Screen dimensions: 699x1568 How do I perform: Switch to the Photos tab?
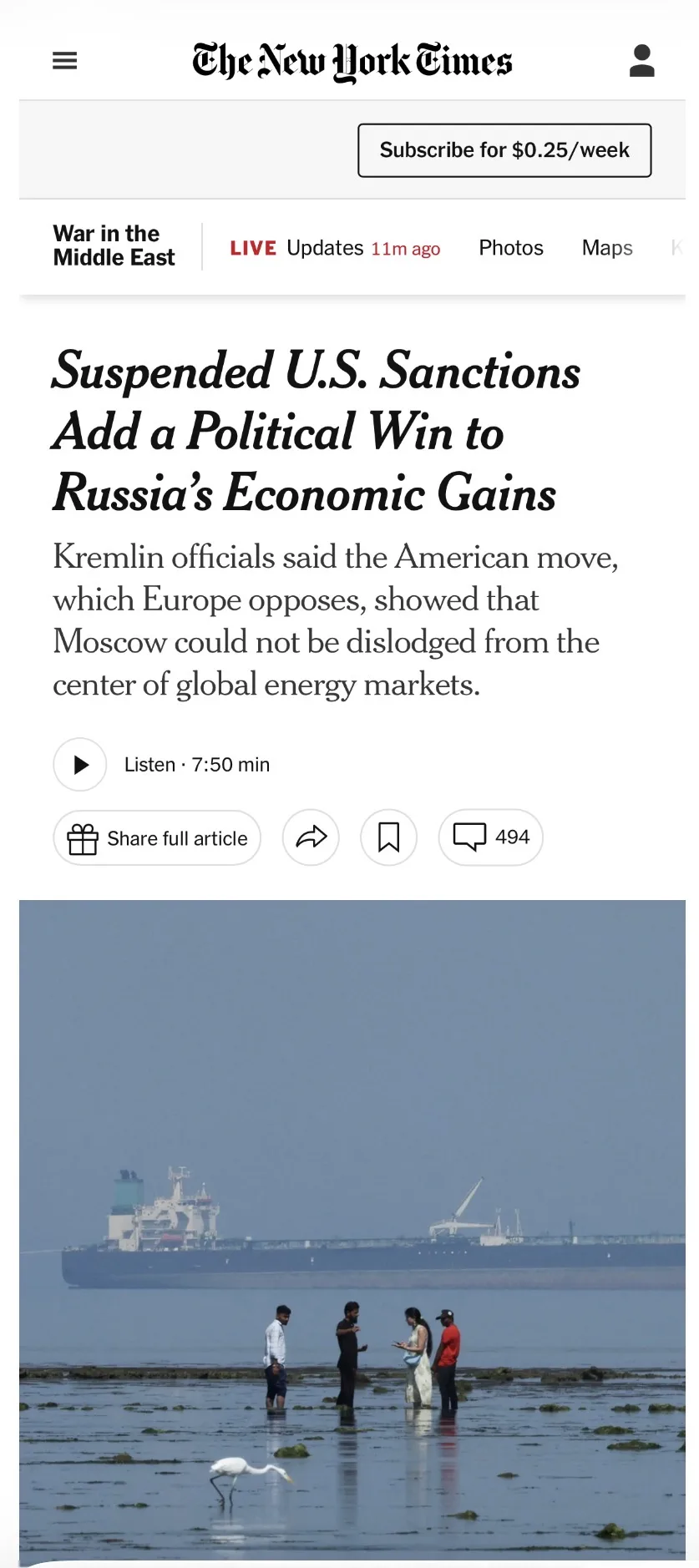tap(510, 248)
